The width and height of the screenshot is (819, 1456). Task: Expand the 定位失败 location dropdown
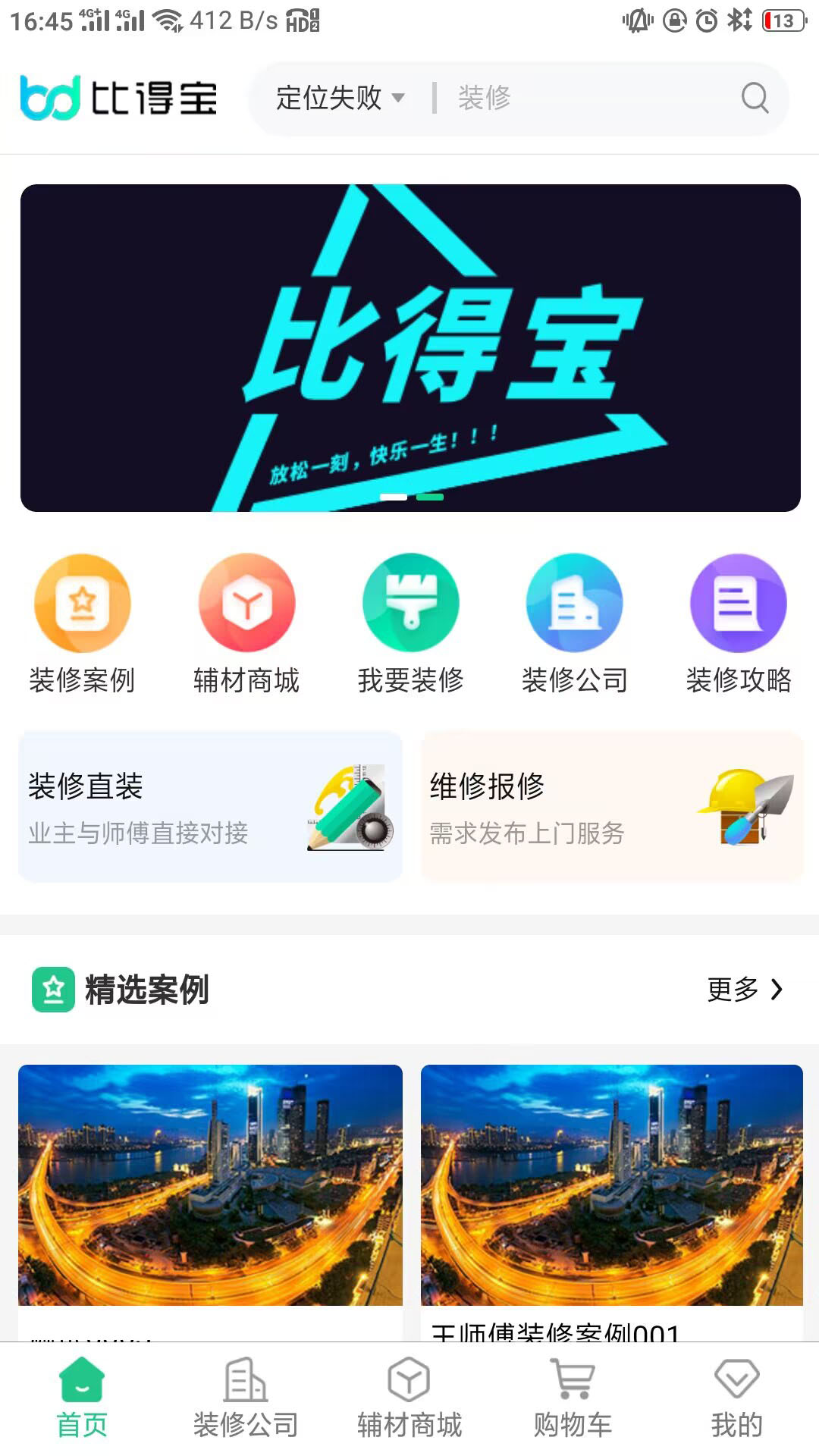[x=340, y=99]
